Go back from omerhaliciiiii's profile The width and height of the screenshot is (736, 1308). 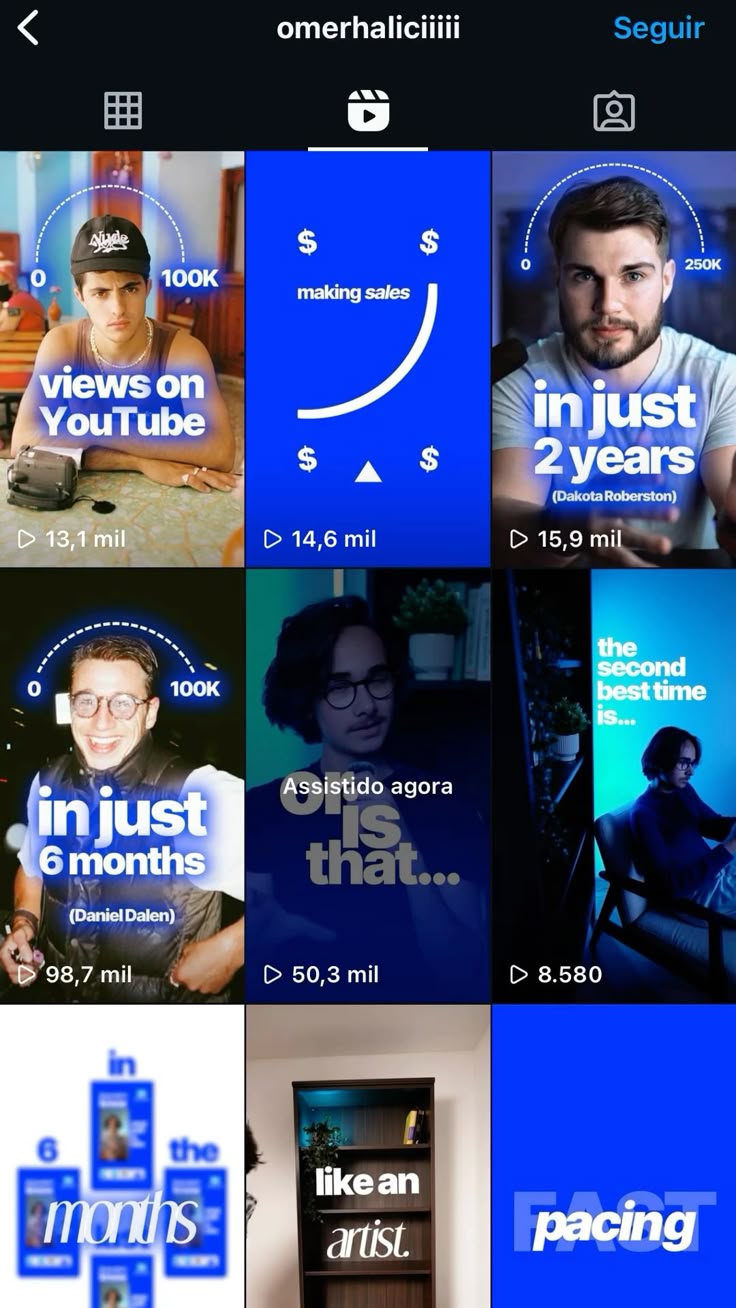28,29
